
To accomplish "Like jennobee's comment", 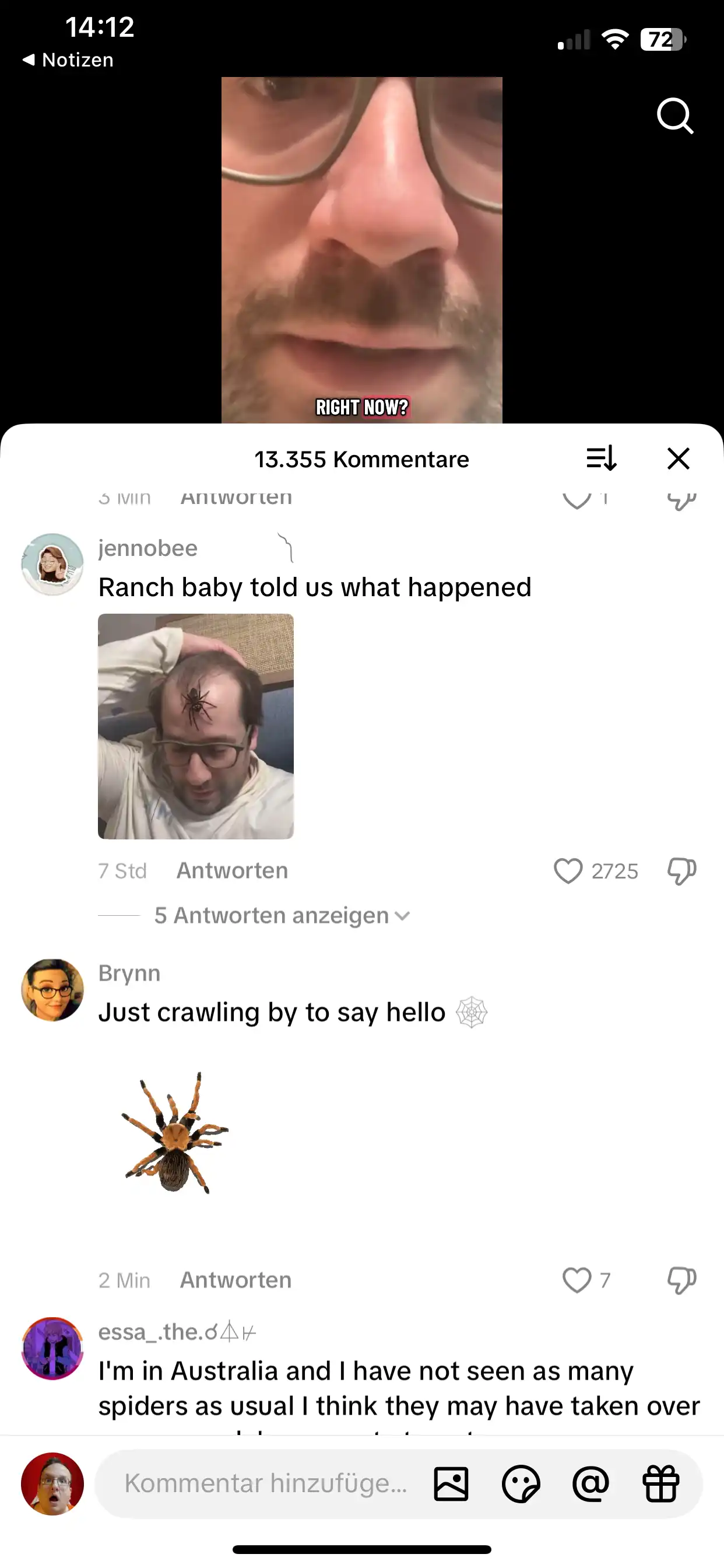I will (568, 871).
